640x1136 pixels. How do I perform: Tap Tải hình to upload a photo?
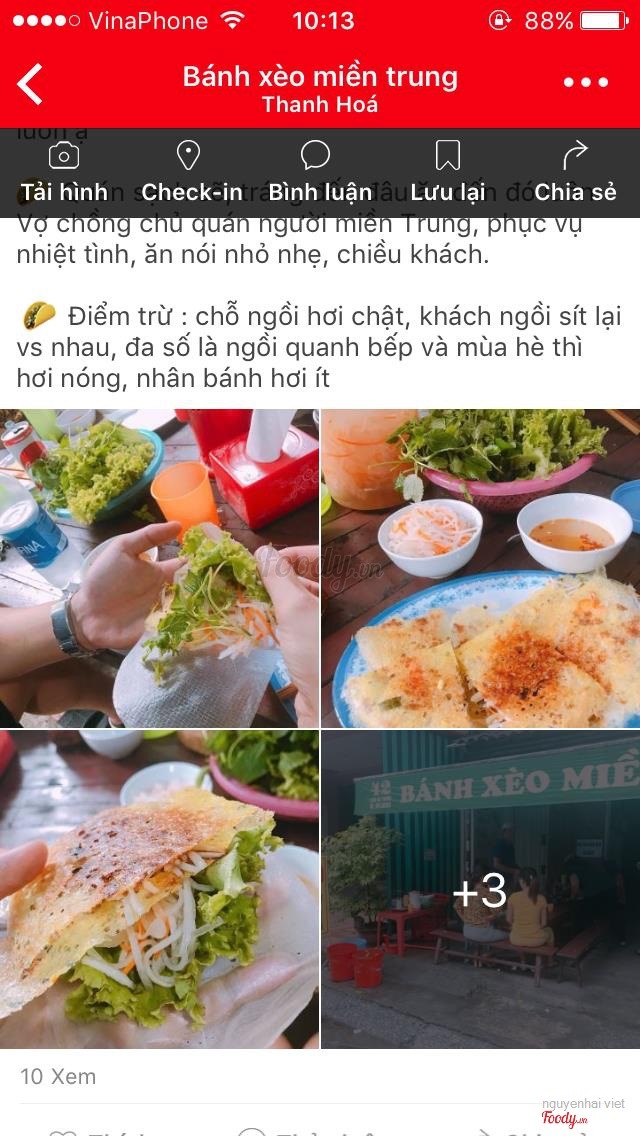(64, 172)
